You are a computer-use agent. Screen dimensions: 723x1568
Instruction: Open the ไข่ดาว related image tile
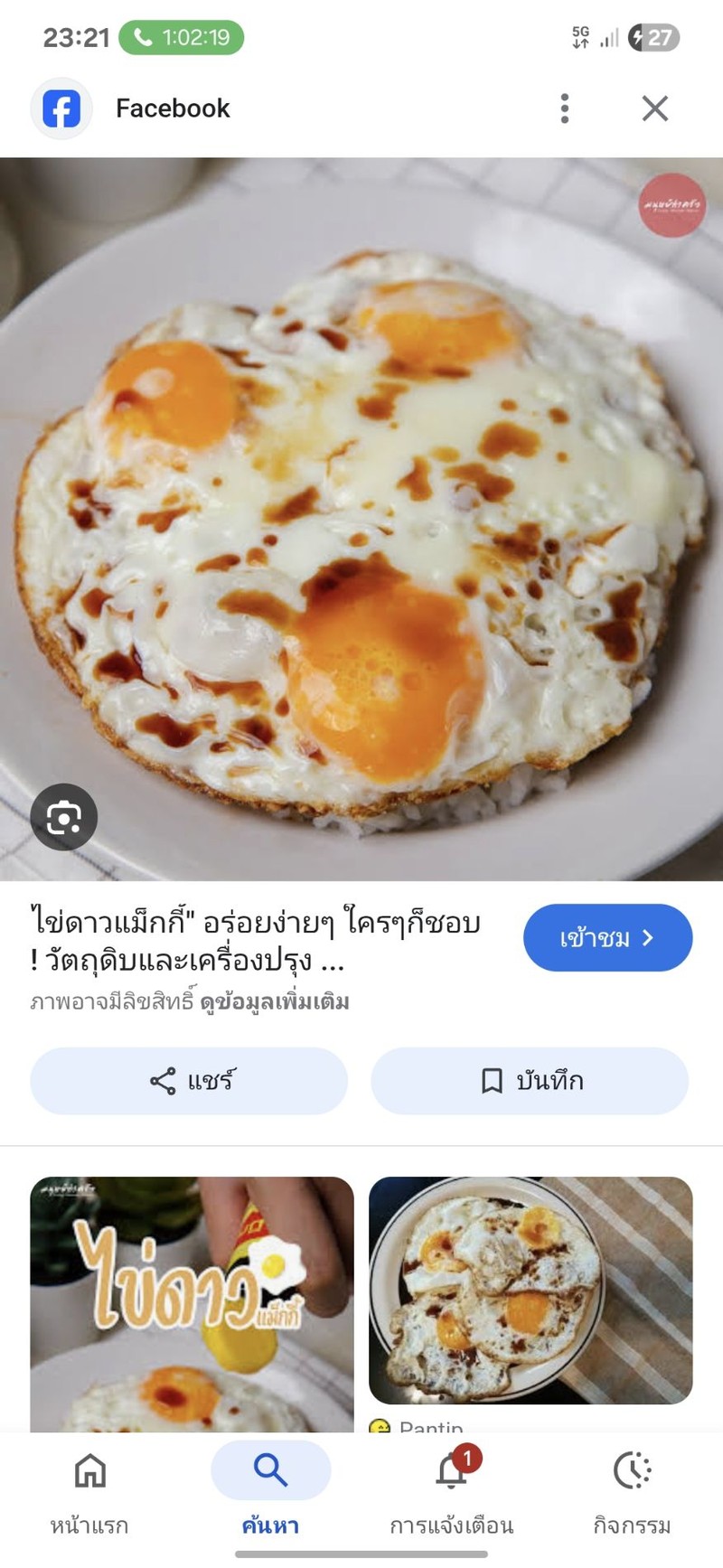click(192, 1303)
